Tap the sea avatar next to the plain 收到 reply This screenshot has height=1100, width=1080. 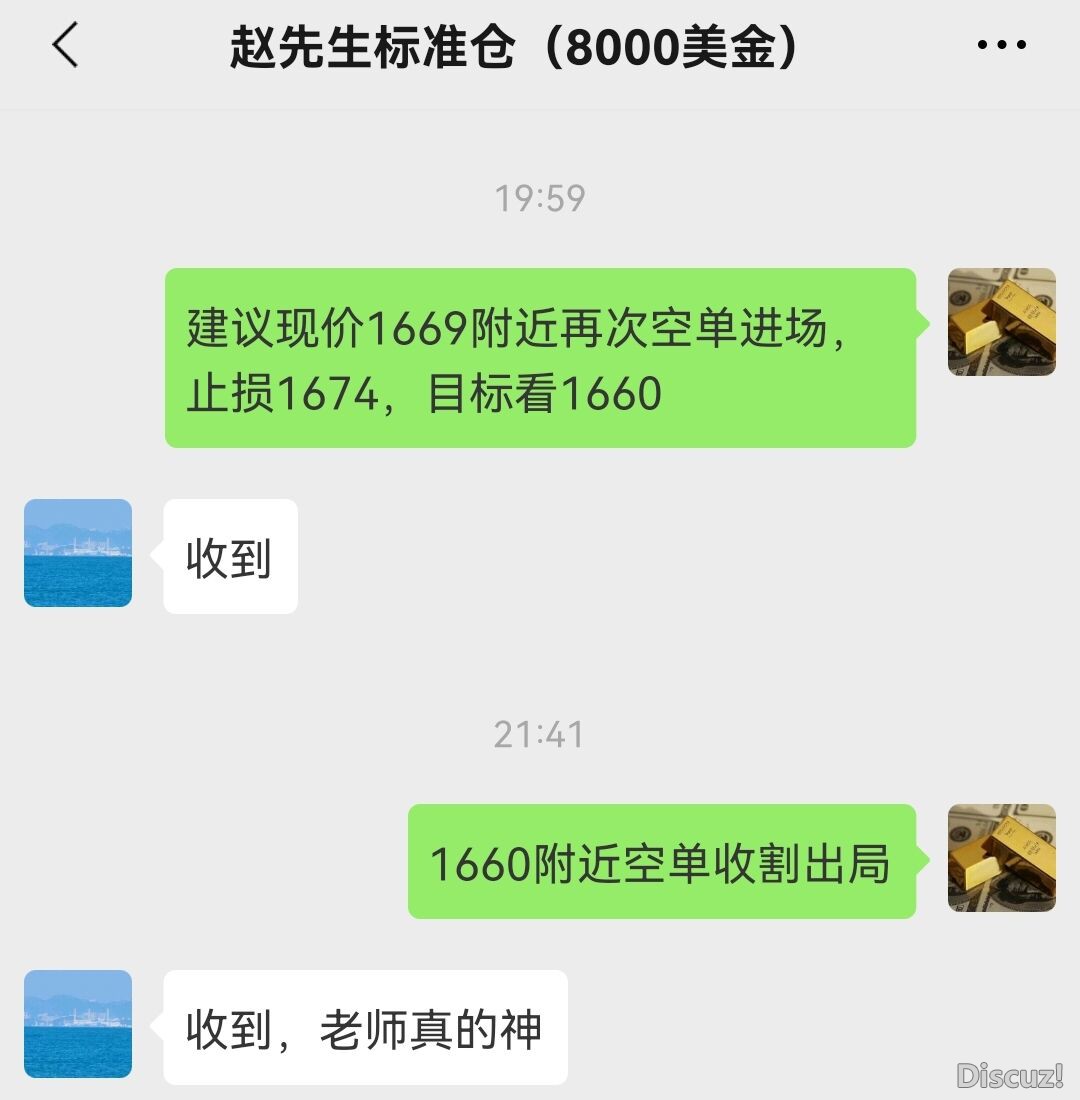[78, 553]
